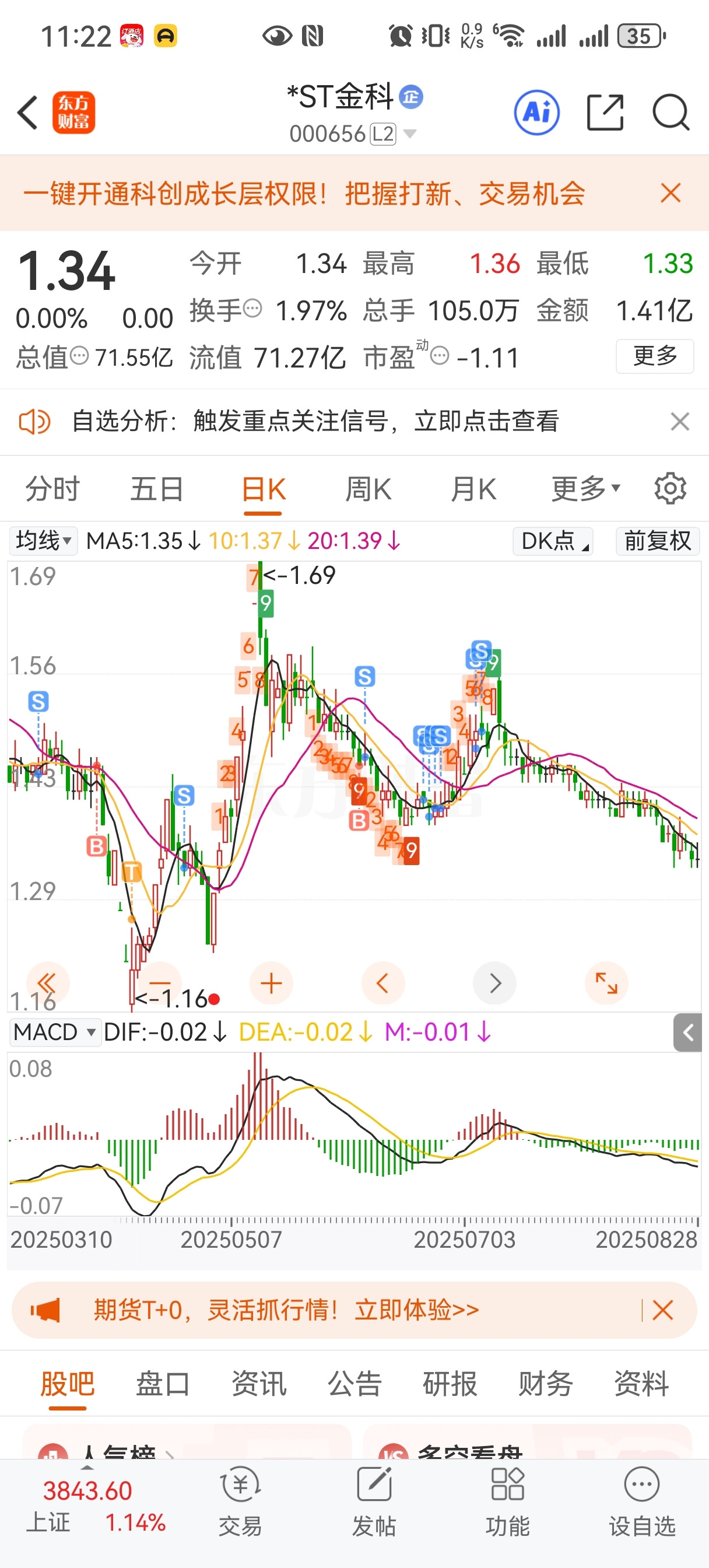This screenshot has width=709, height=1568.
Task: Switch to 公告 tab
Action: click(x=354, y=1384)
